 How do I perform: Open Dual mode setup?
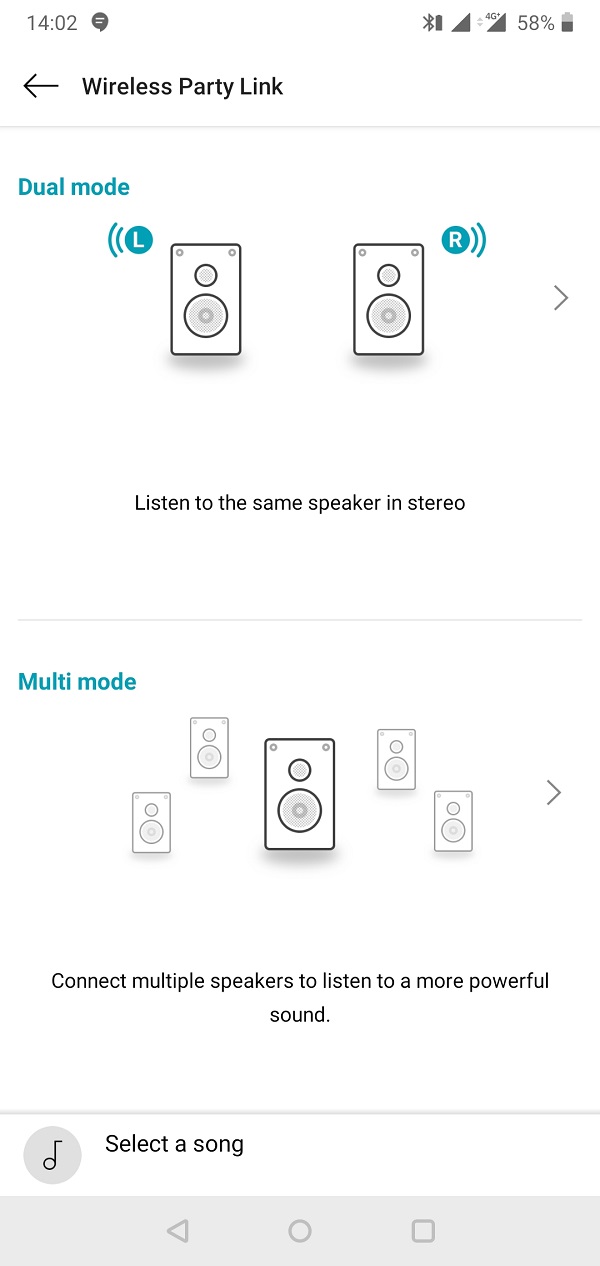click(x=560, y=298)
